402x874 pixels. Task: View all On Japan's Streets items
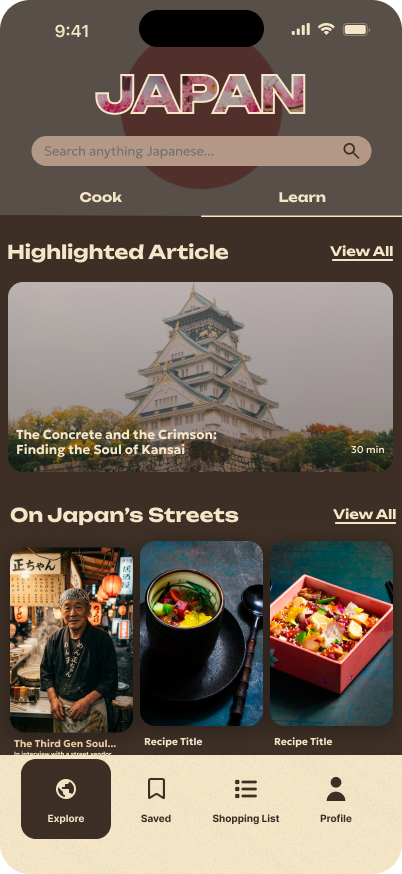[x=365, y=514]
